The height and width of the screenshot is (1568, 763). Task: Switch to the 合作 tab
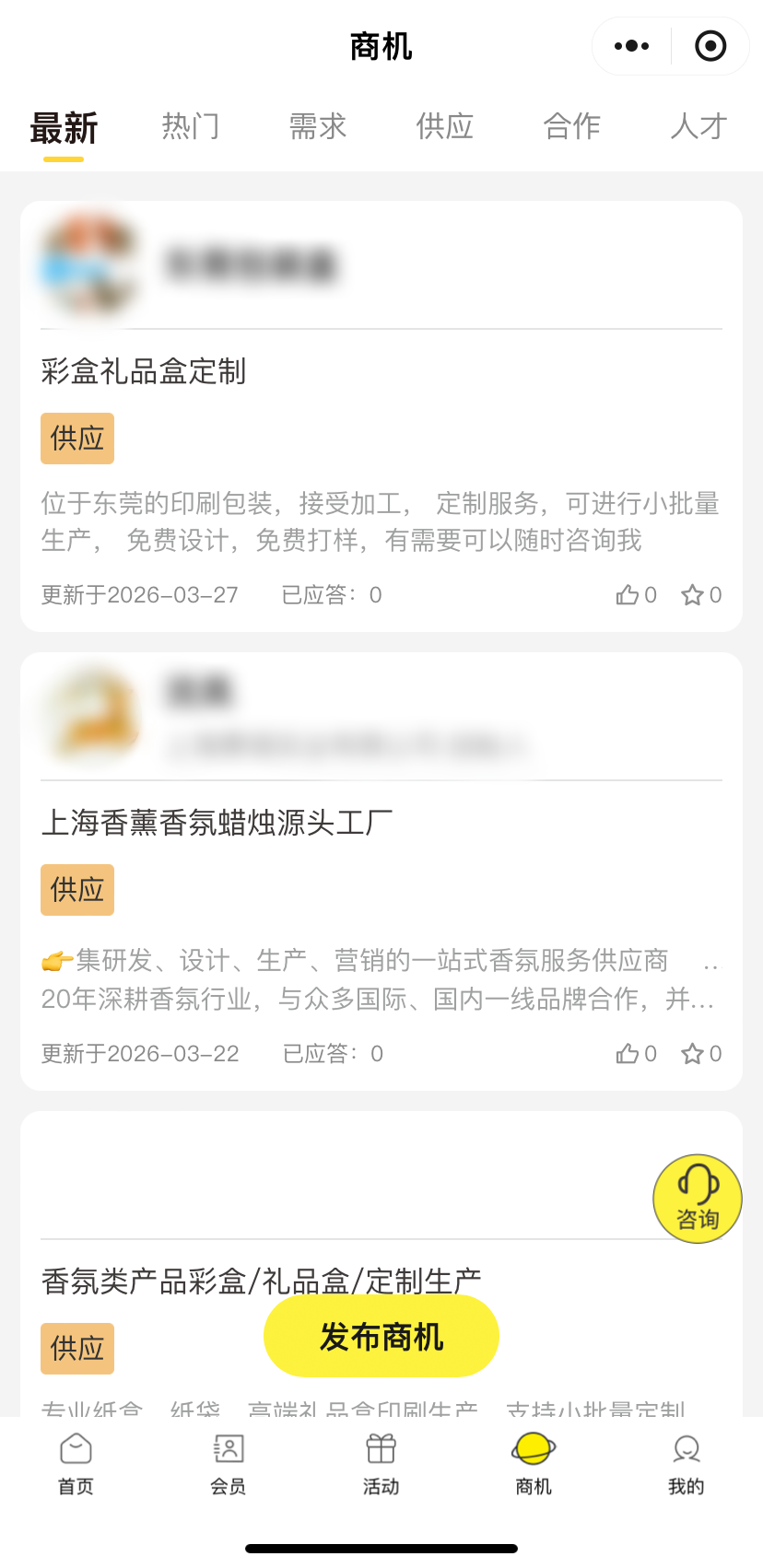572,126
